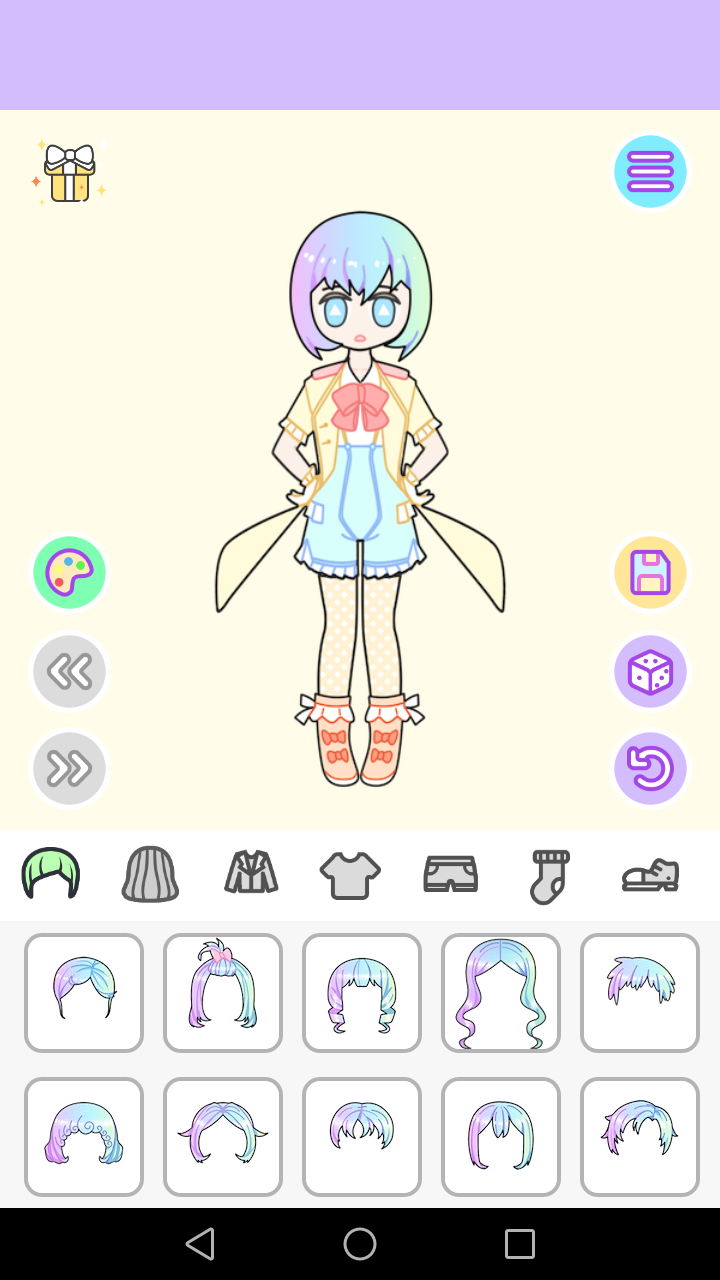Save the current avatar
The height and width of the screenshot is (1280, 720).
pos(650,572)
